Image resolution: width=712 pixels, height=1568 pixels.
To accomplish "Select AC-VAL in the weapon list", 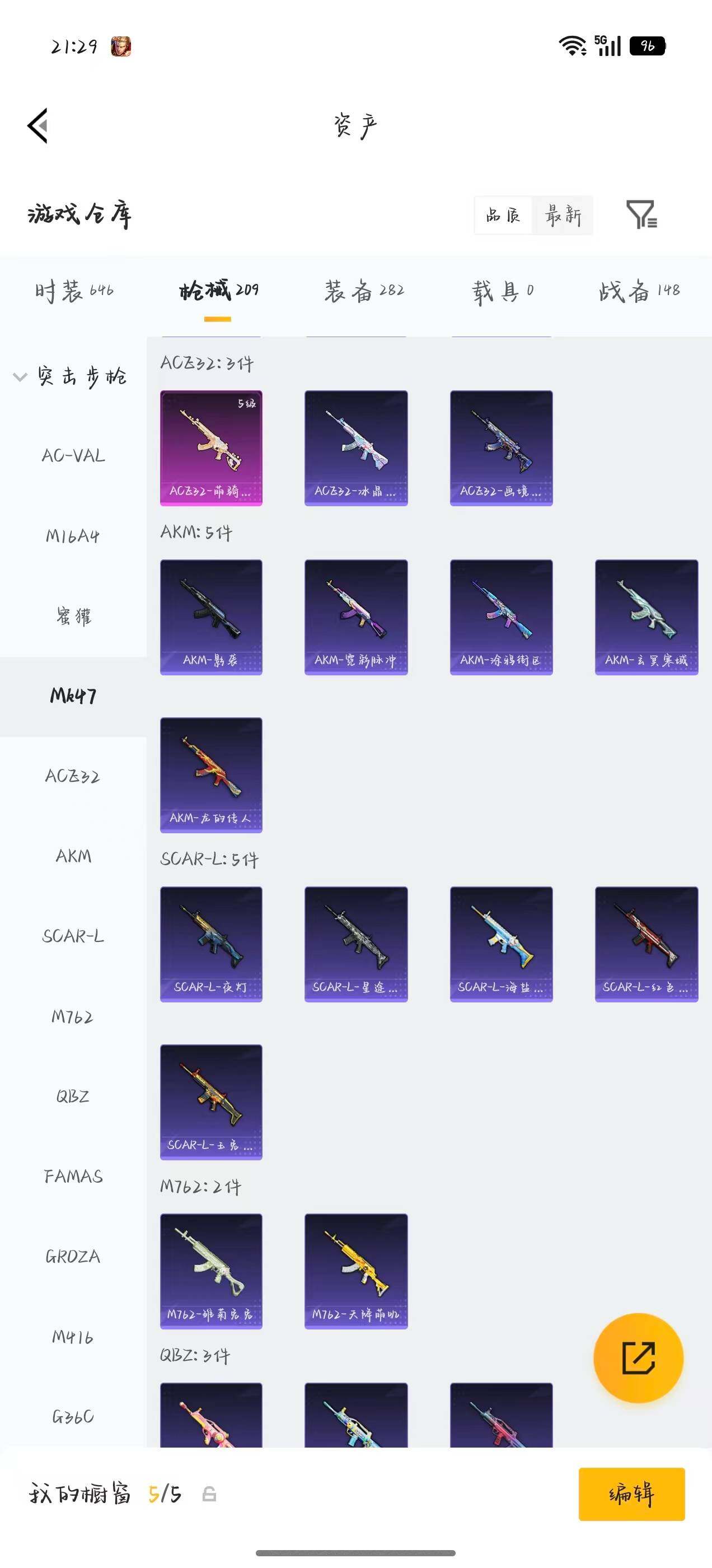I will click(x=73, y=455).
